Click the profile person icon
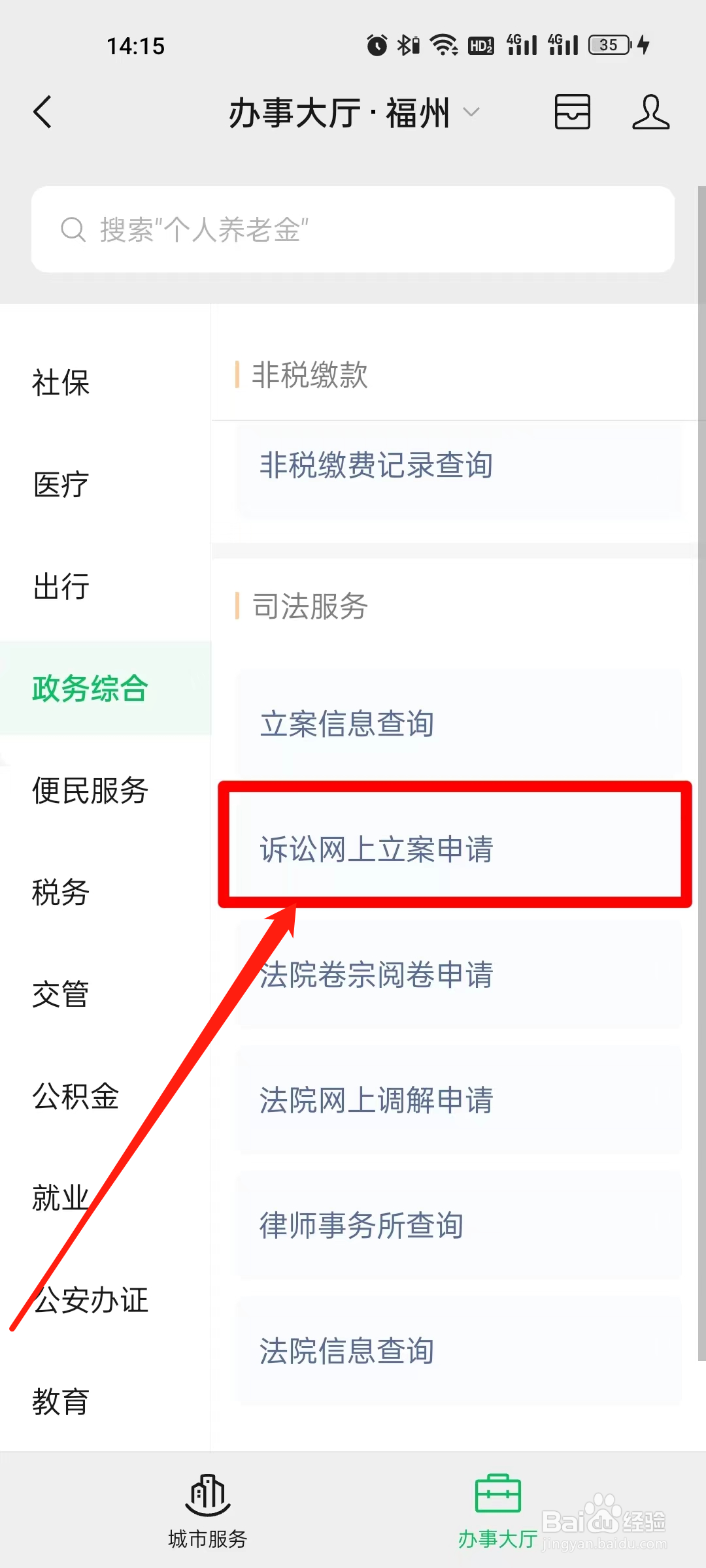Image resolution: width=706 pixels, height=1568 pixels. (650, 112)
